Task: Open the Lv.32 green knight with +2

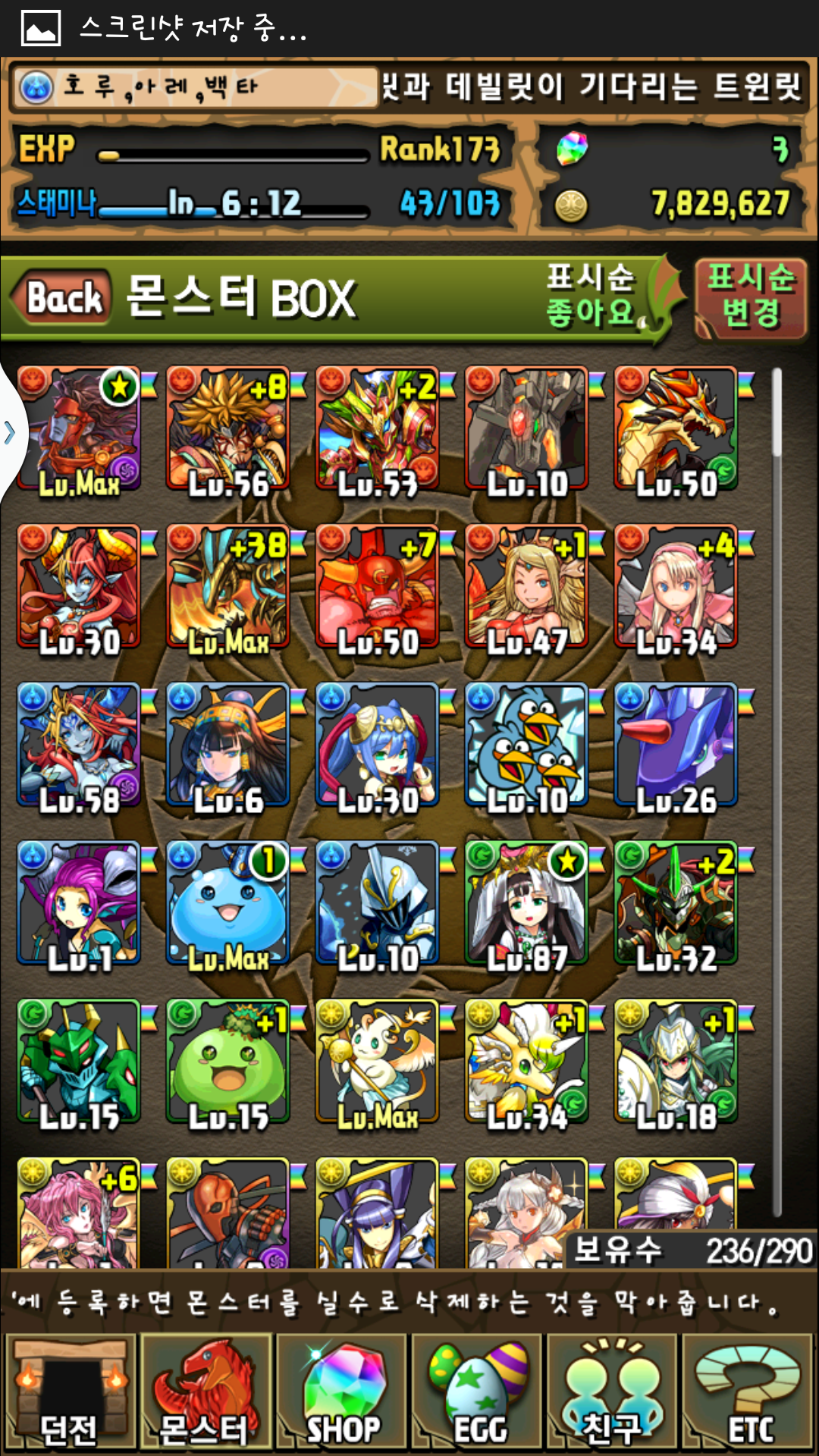Action: click(676, 904)
